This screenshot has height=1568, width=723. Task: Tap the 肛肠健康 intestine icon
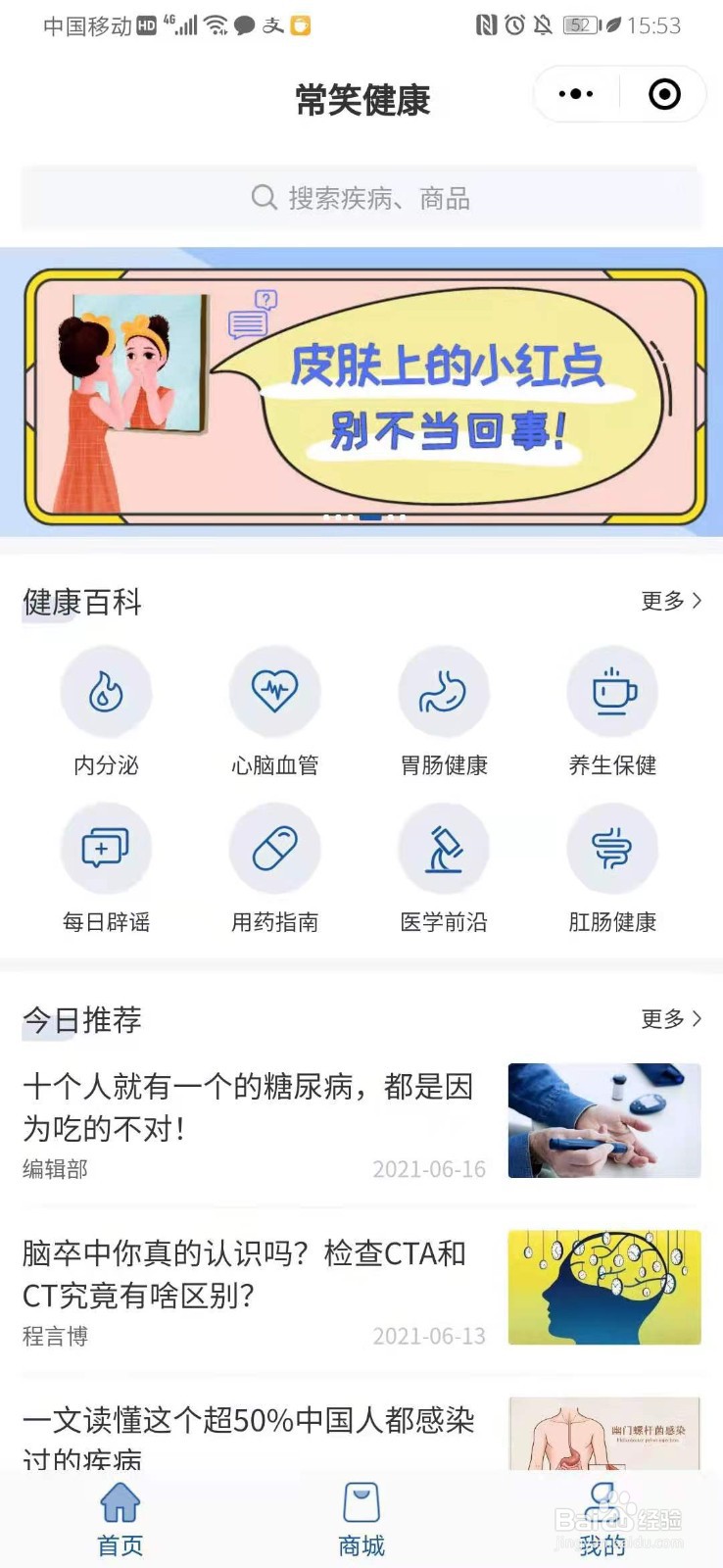(613, 848)
